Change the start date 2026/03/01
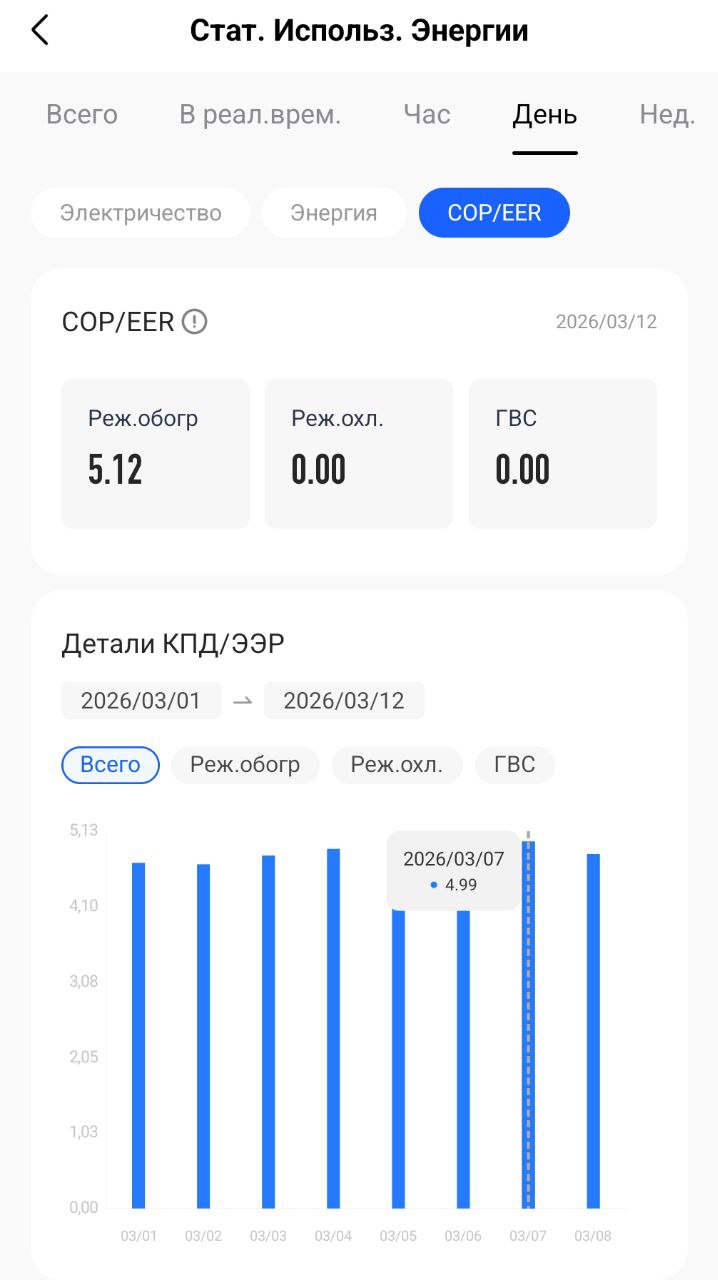This screenshot has width=718, height=1280. coord(141,700)
